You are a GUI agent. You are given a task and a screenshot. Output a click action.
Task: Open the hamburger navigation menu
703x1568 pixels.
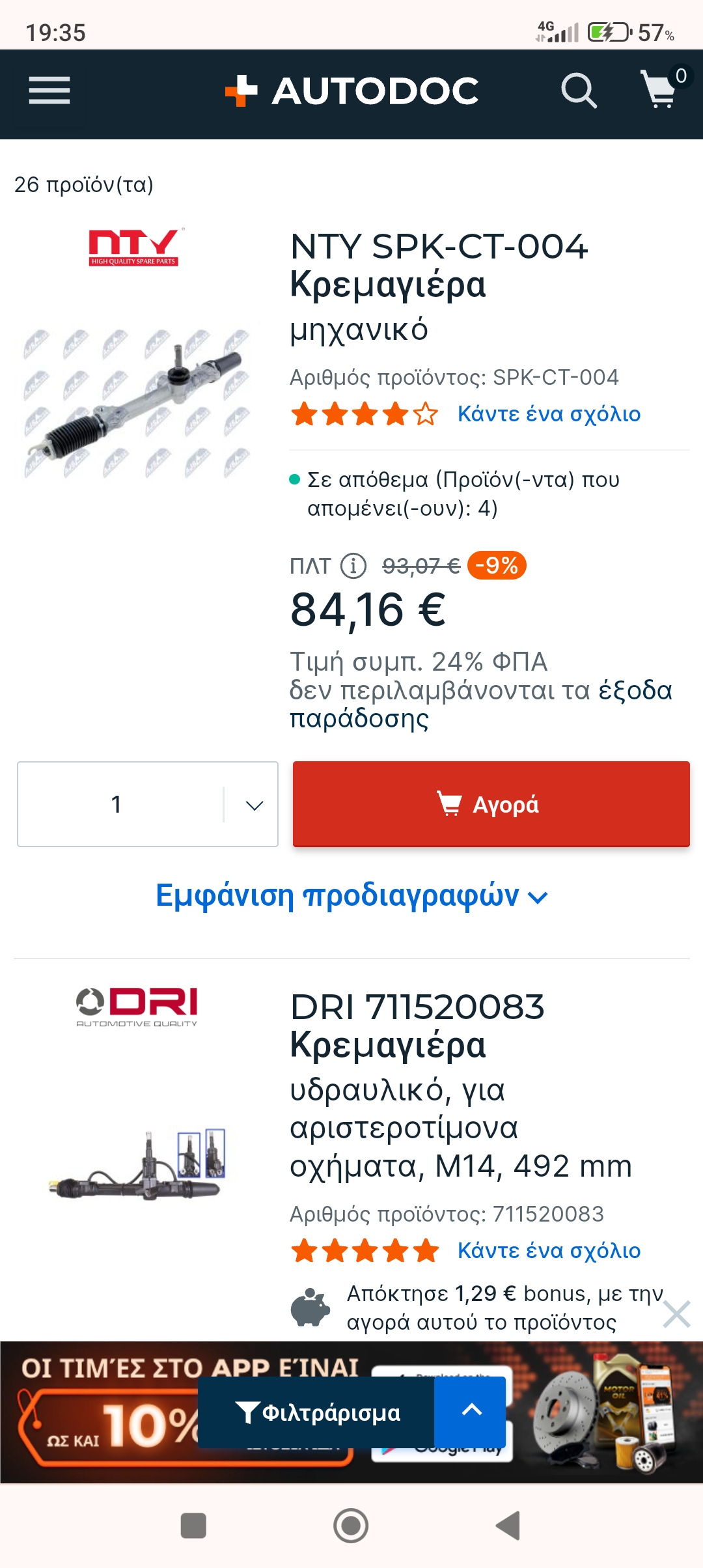(49, 91)
